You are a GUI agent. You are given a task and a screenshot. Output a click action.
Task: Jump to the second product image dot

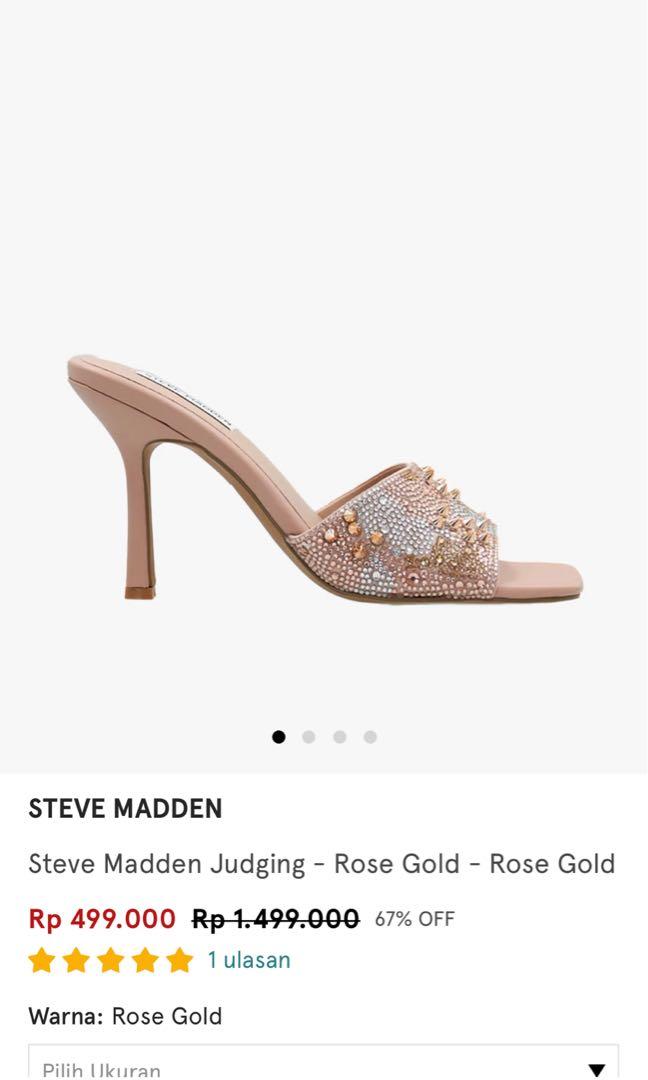[x=309, y=737]
